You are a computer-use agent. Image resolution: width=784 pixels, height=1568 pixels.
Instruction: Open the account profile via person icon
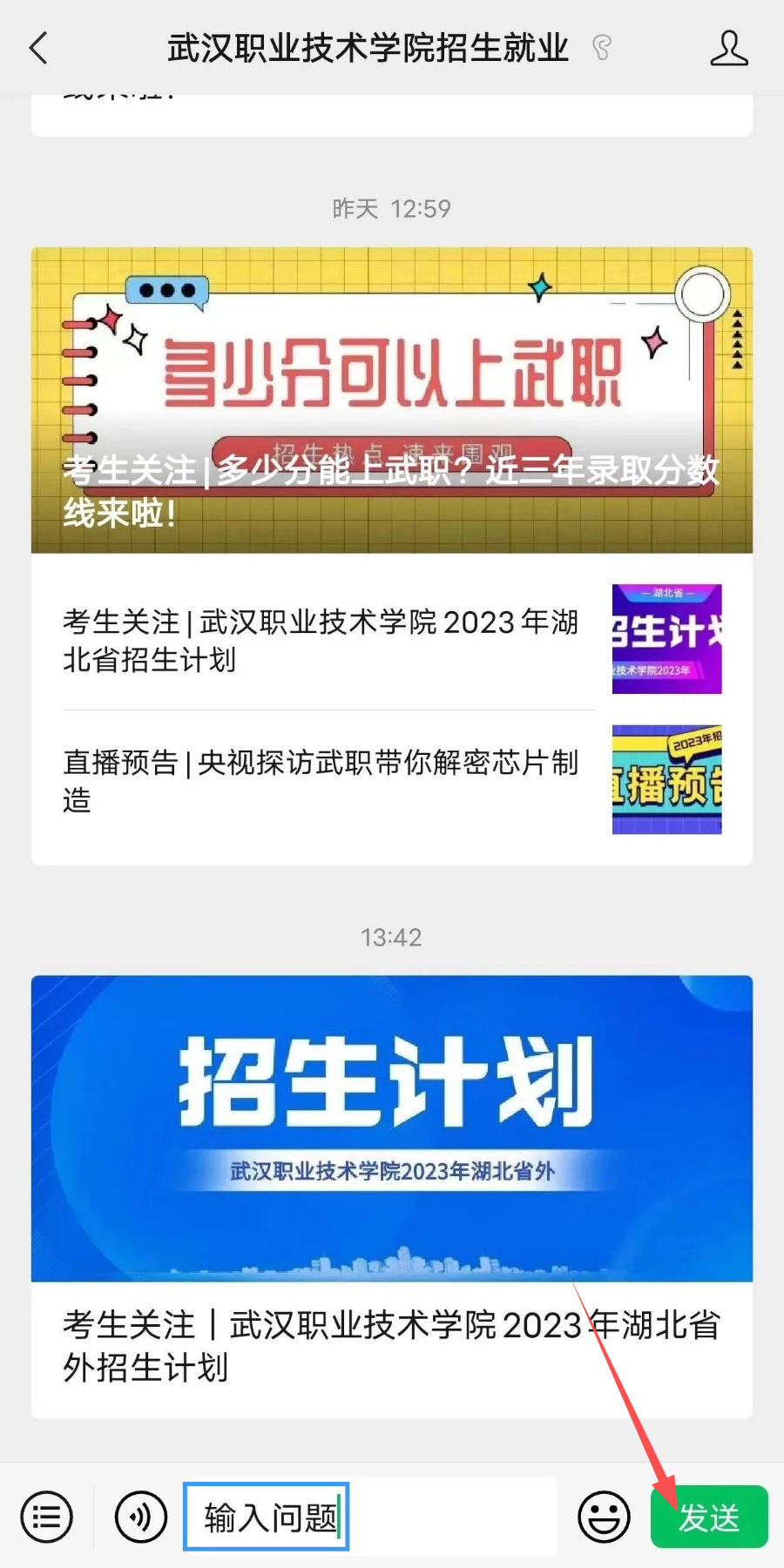pyautogui.click(x=730, y=50)
